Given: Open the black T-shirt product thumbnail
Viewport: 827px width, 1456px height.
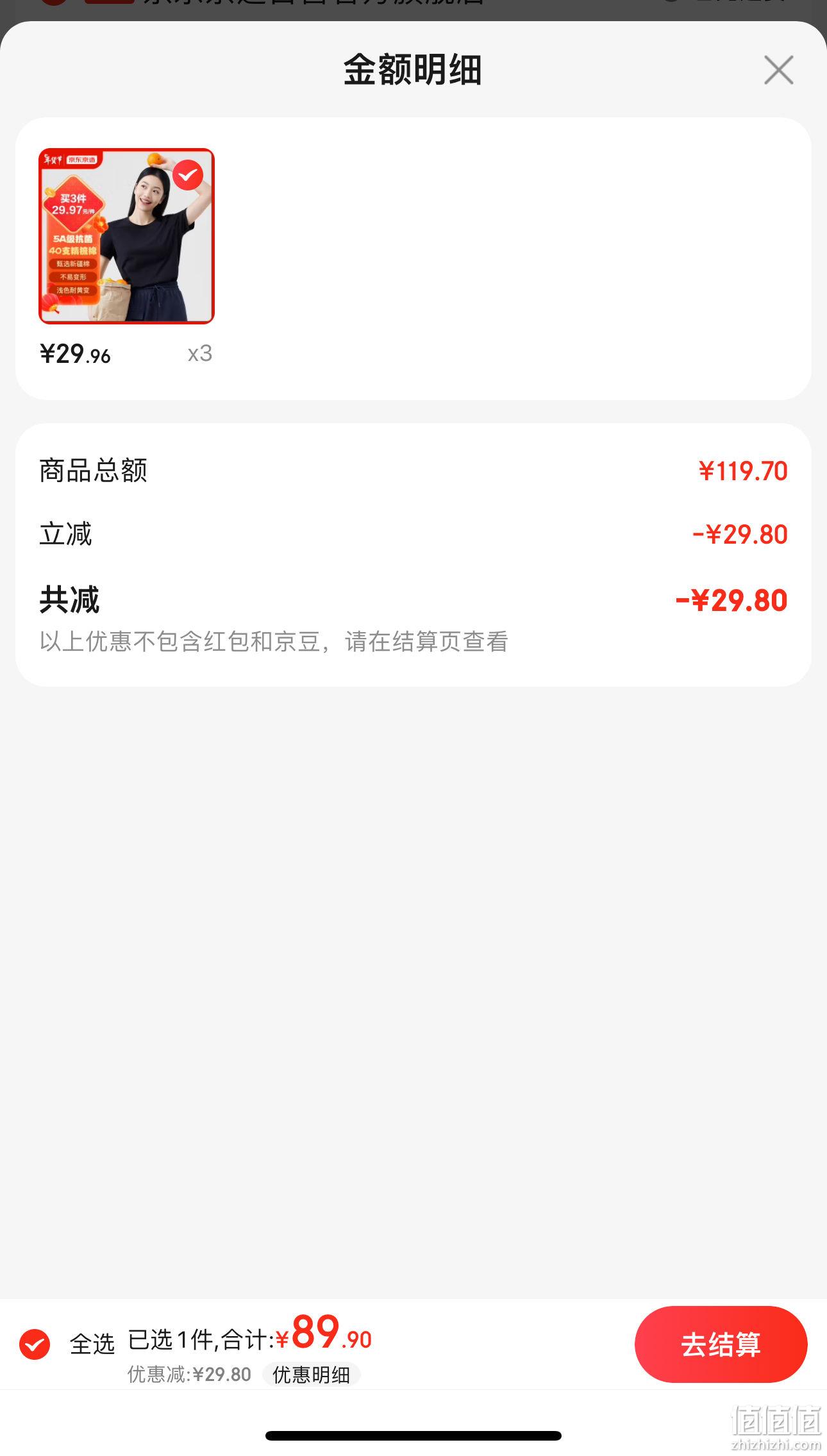Looking at the screenshot, I should [x=126, y=236].
